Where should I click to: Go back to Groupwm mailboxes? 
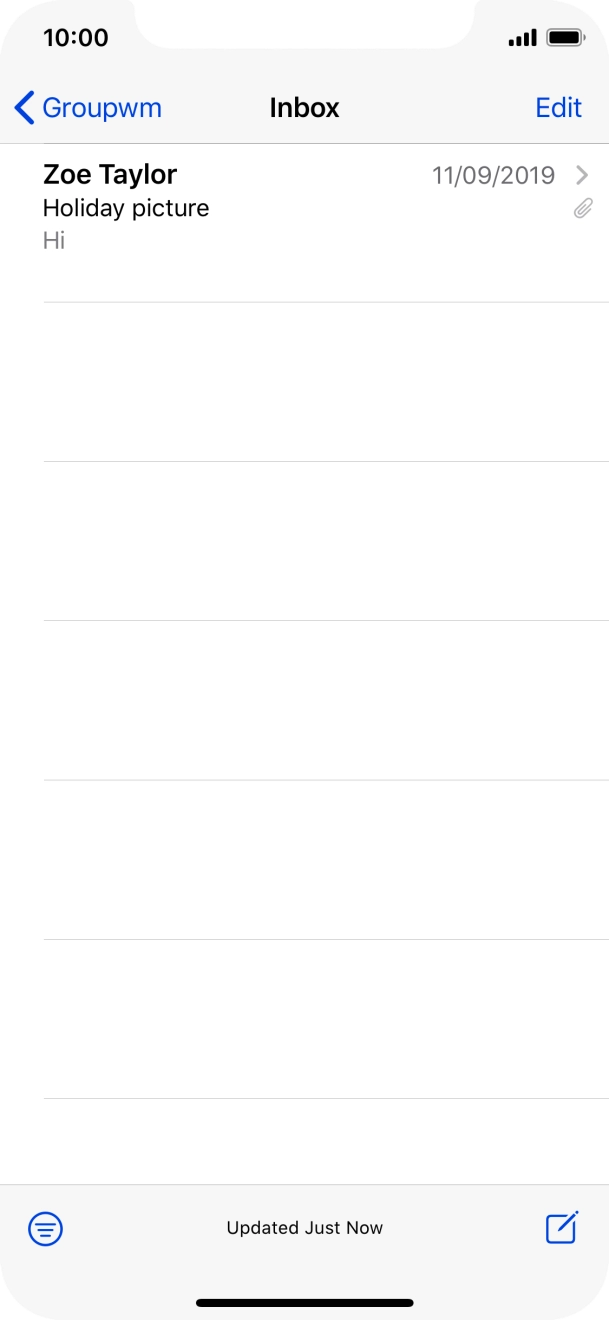click(x=88, y=108)
